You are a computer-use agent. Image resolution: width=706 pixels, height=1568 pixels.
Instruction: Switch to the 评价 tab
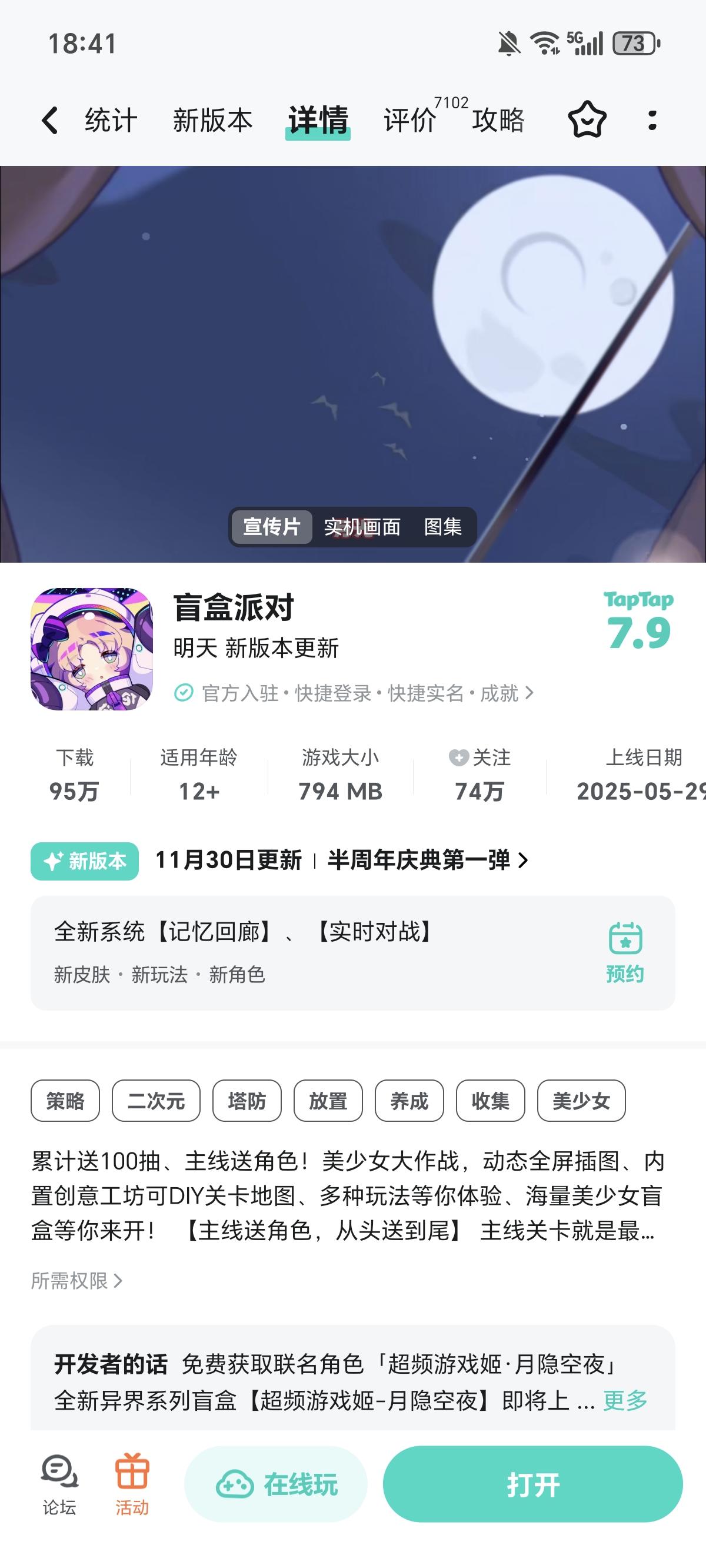click(x=407, y=121)
